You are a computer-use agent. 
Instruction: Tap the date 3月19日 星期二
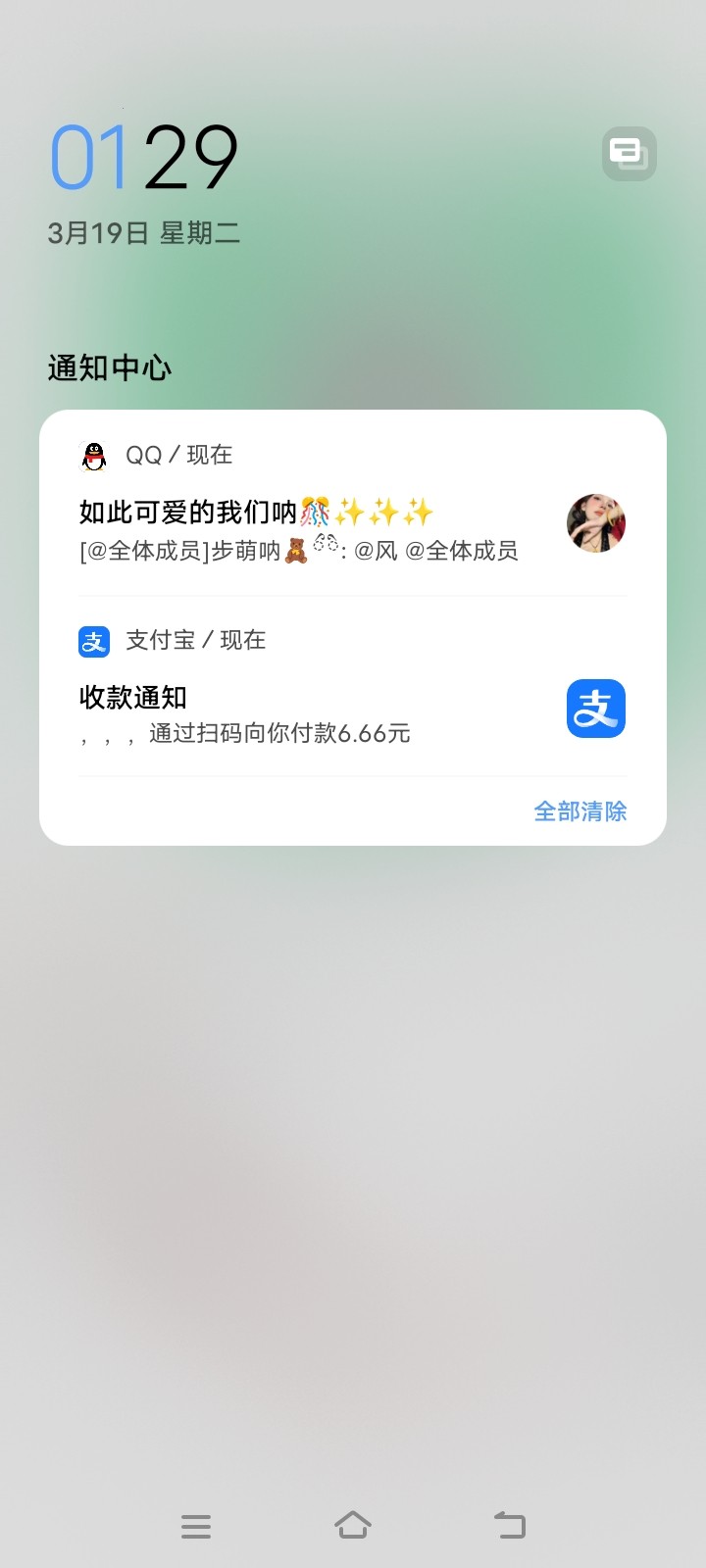pos(145,233)
